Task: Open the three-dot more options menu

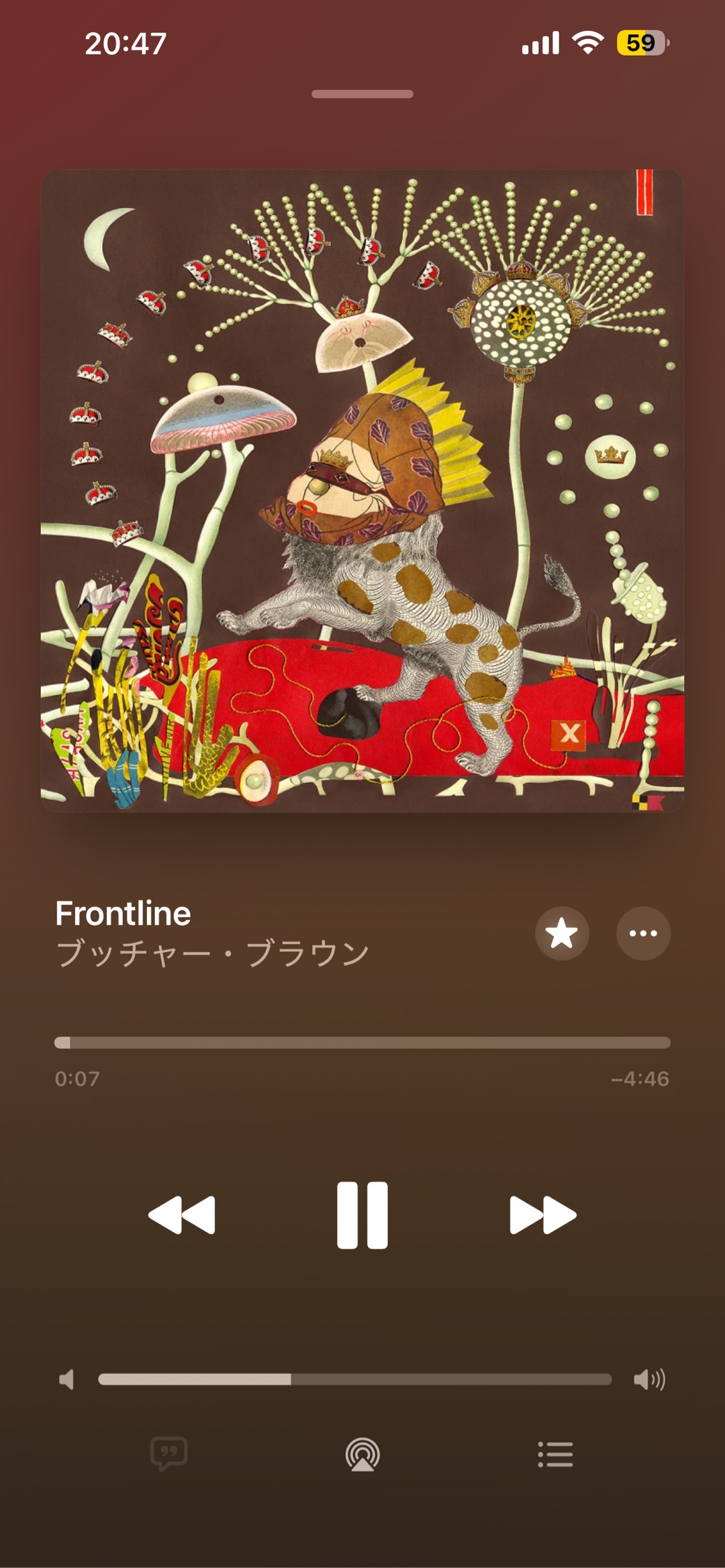Action: click(x=643, y=933)
